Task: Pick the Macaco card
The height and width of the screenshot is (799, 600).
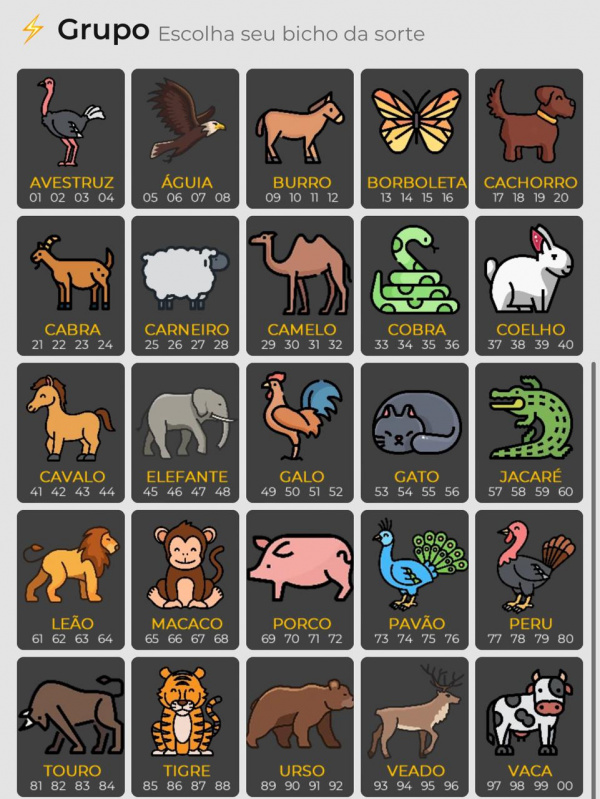Action: pos(186,579)
